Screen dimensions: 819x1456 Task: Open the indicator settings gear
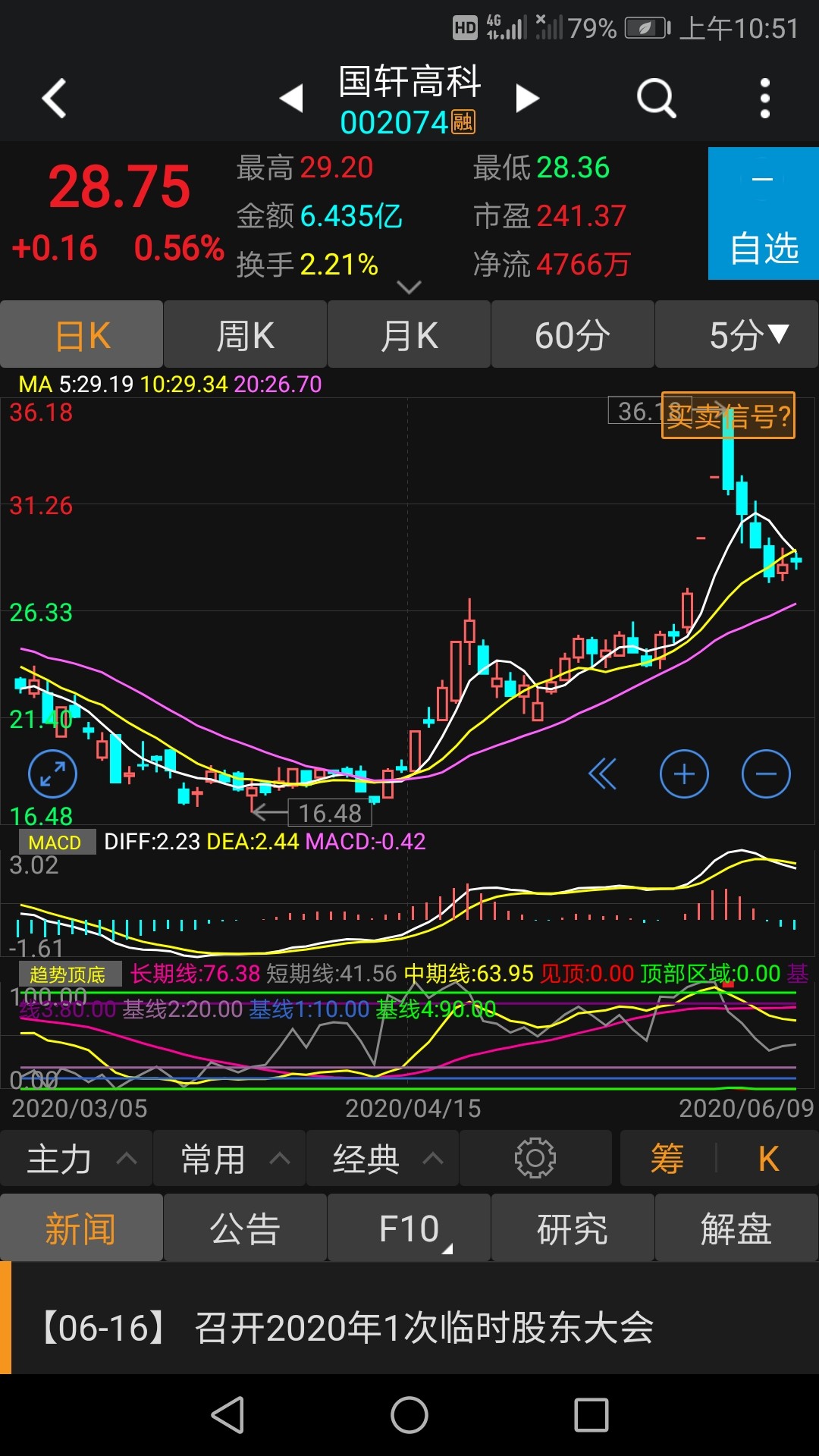point(535,1158)
